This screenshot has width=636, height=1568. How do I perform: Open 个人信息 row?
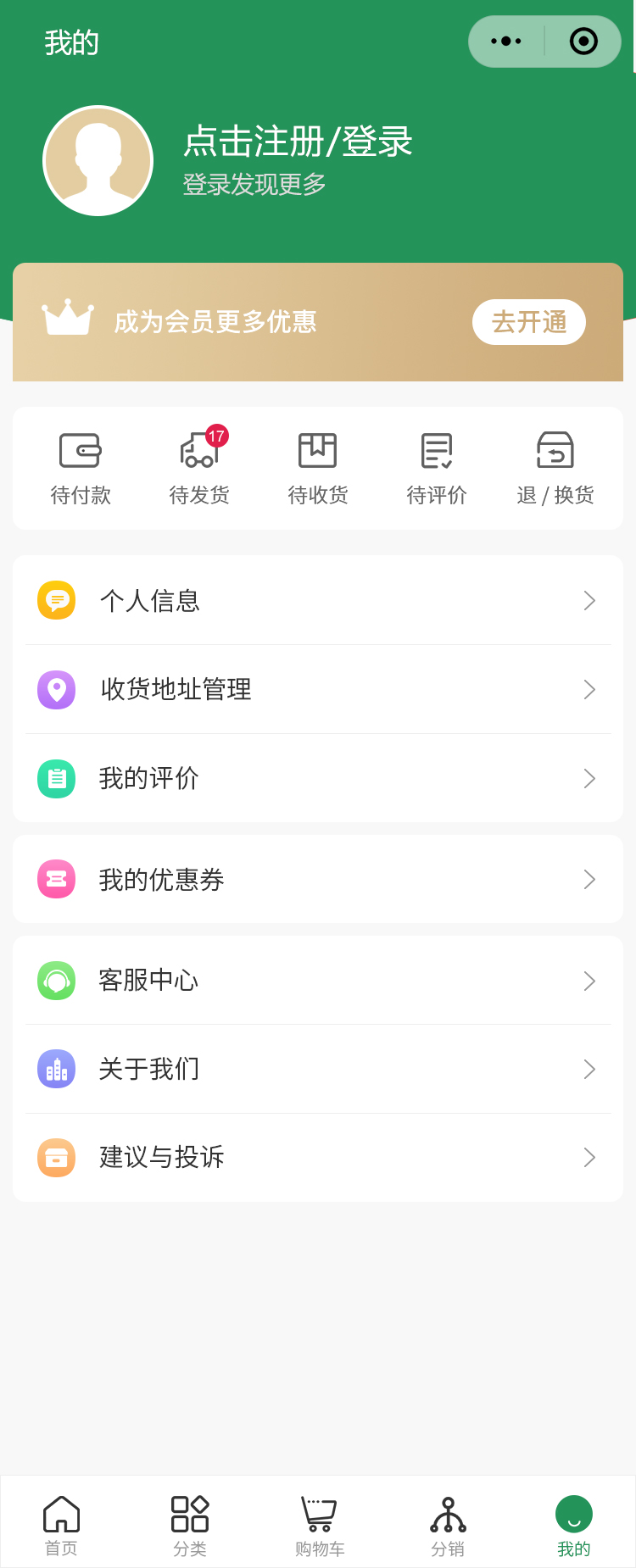318,600
